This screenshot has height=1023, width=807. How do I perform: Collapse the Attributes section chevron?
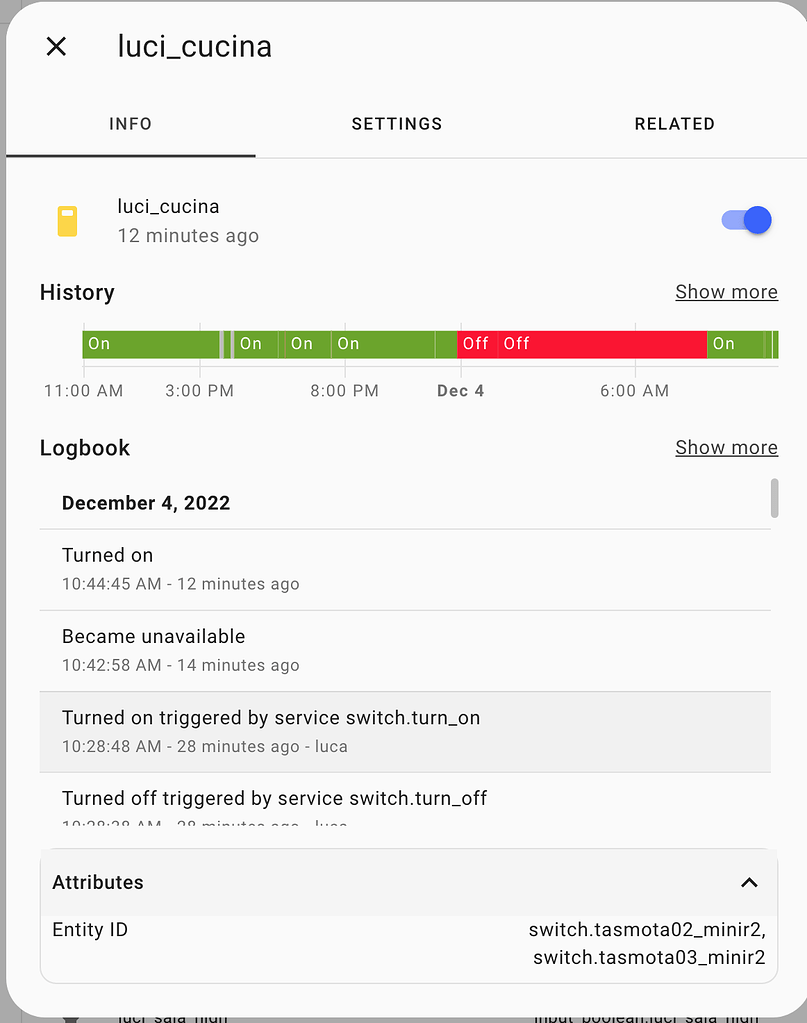pos(749,883)
